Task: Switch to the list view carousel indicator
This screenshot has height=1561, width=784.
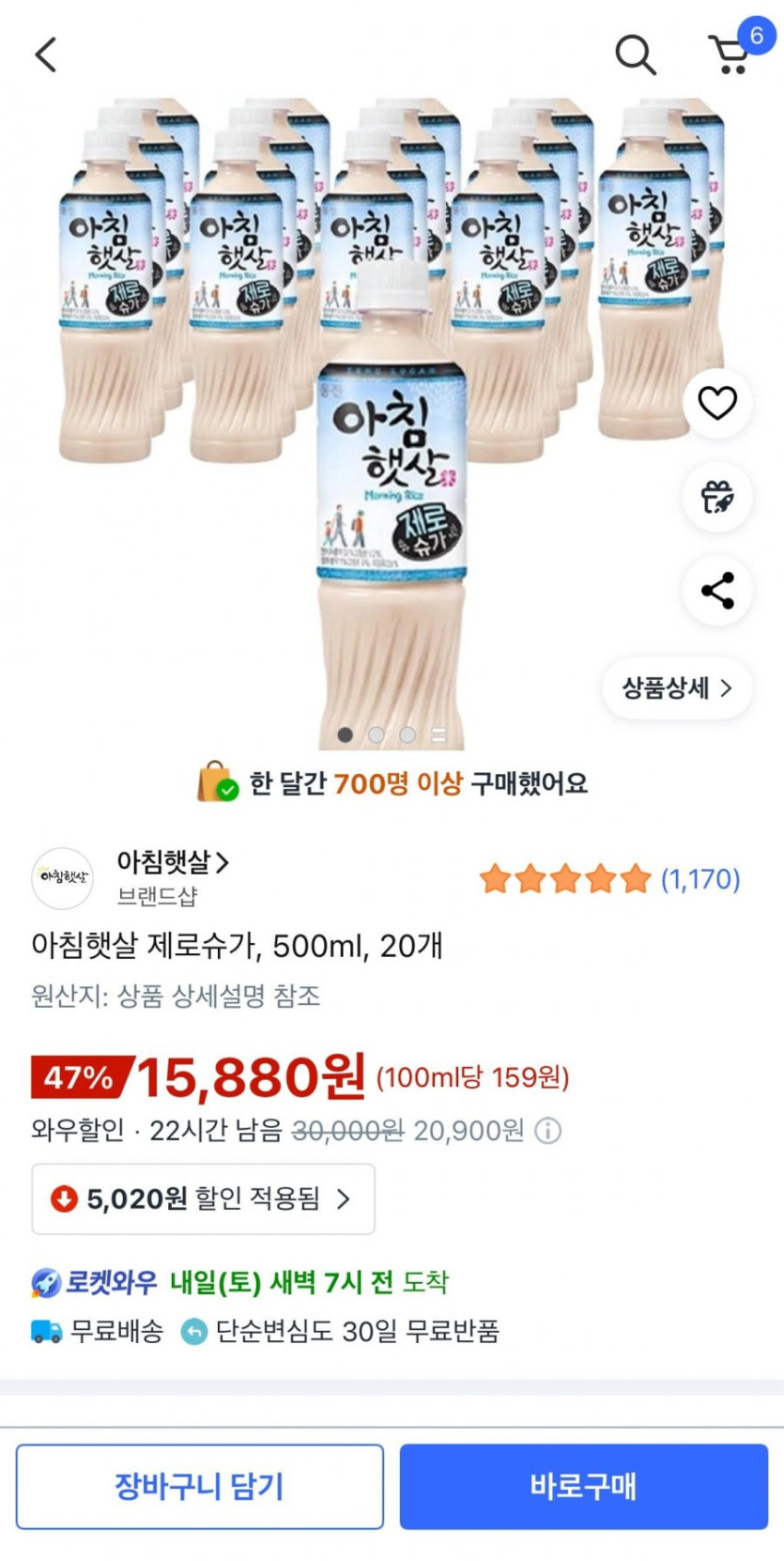Action: pos(438,736)
